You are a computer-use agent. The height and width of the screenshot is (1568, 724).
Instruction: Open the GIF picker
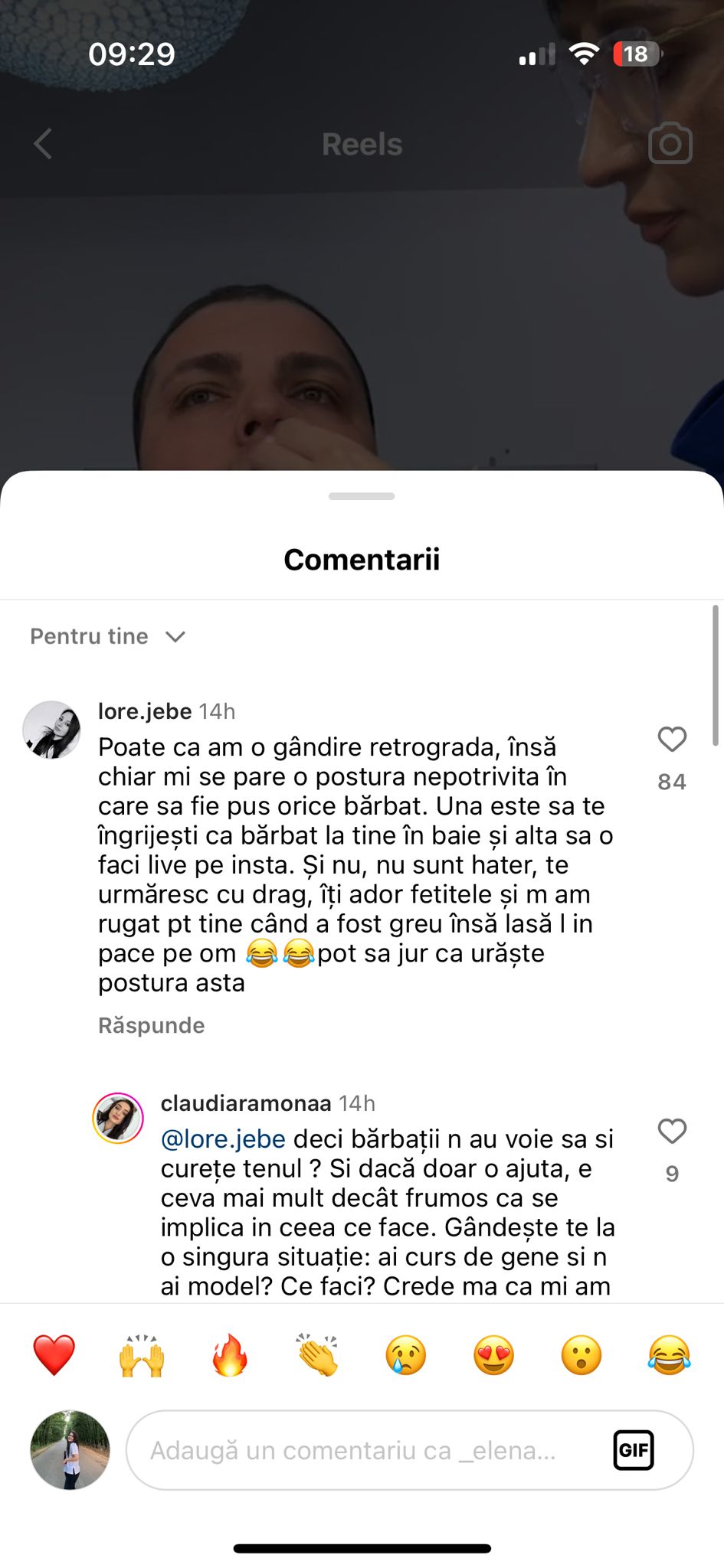(634, 1450)
